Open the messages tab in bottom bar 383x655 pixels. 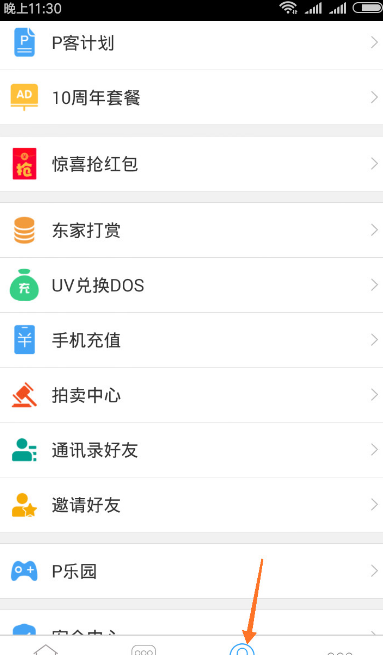143,650
